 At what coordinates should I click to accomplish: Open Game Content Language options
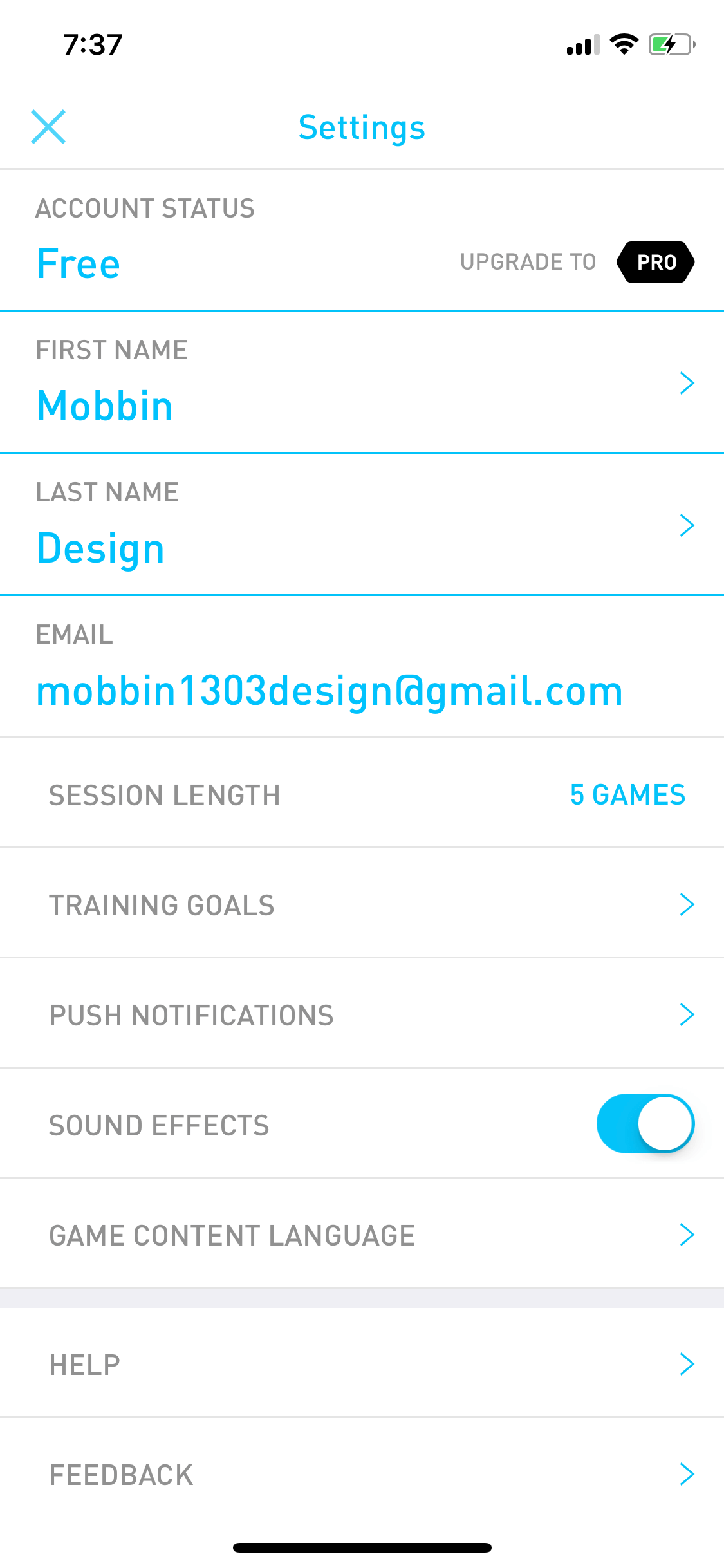tap(362, 1235)
